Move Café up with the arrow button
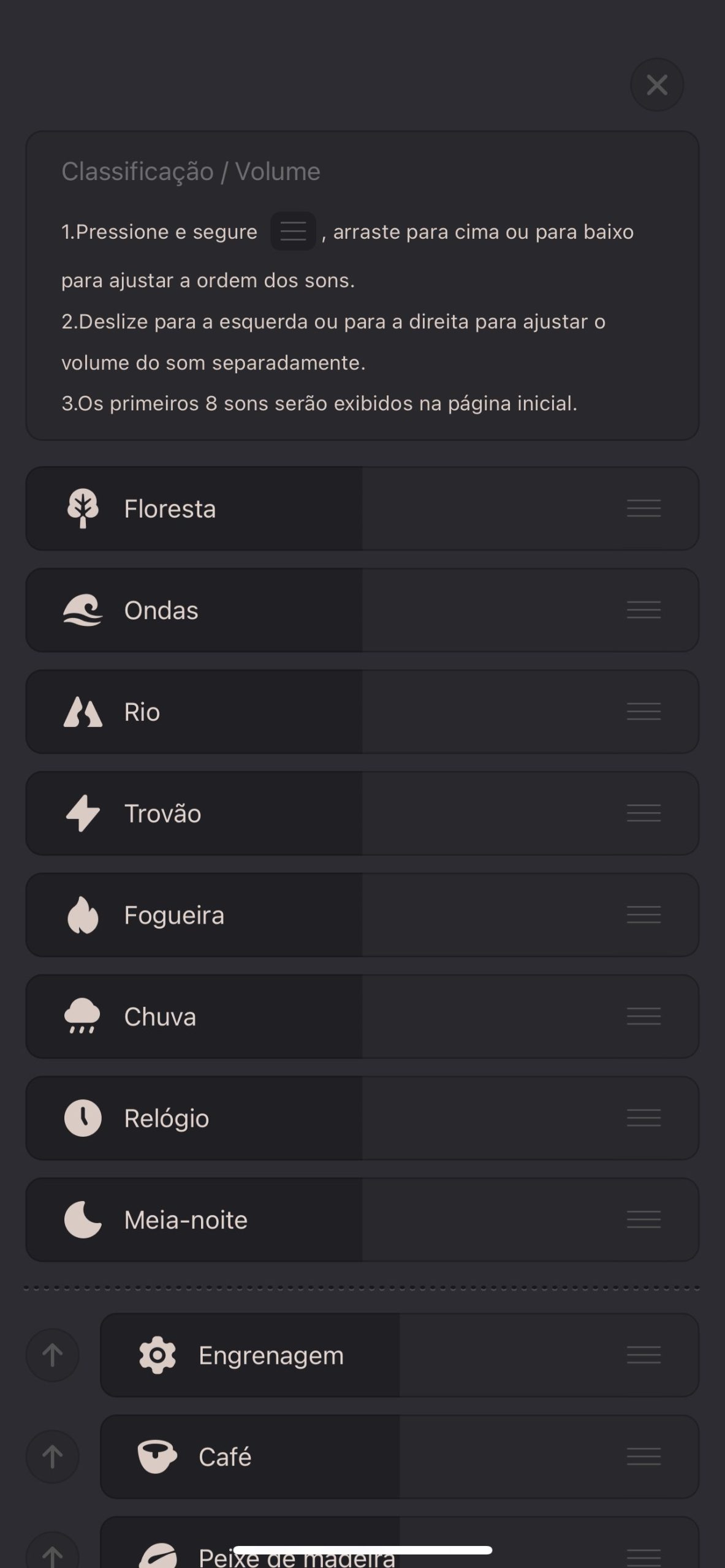725x1568 pixels. coord(52,1457)
